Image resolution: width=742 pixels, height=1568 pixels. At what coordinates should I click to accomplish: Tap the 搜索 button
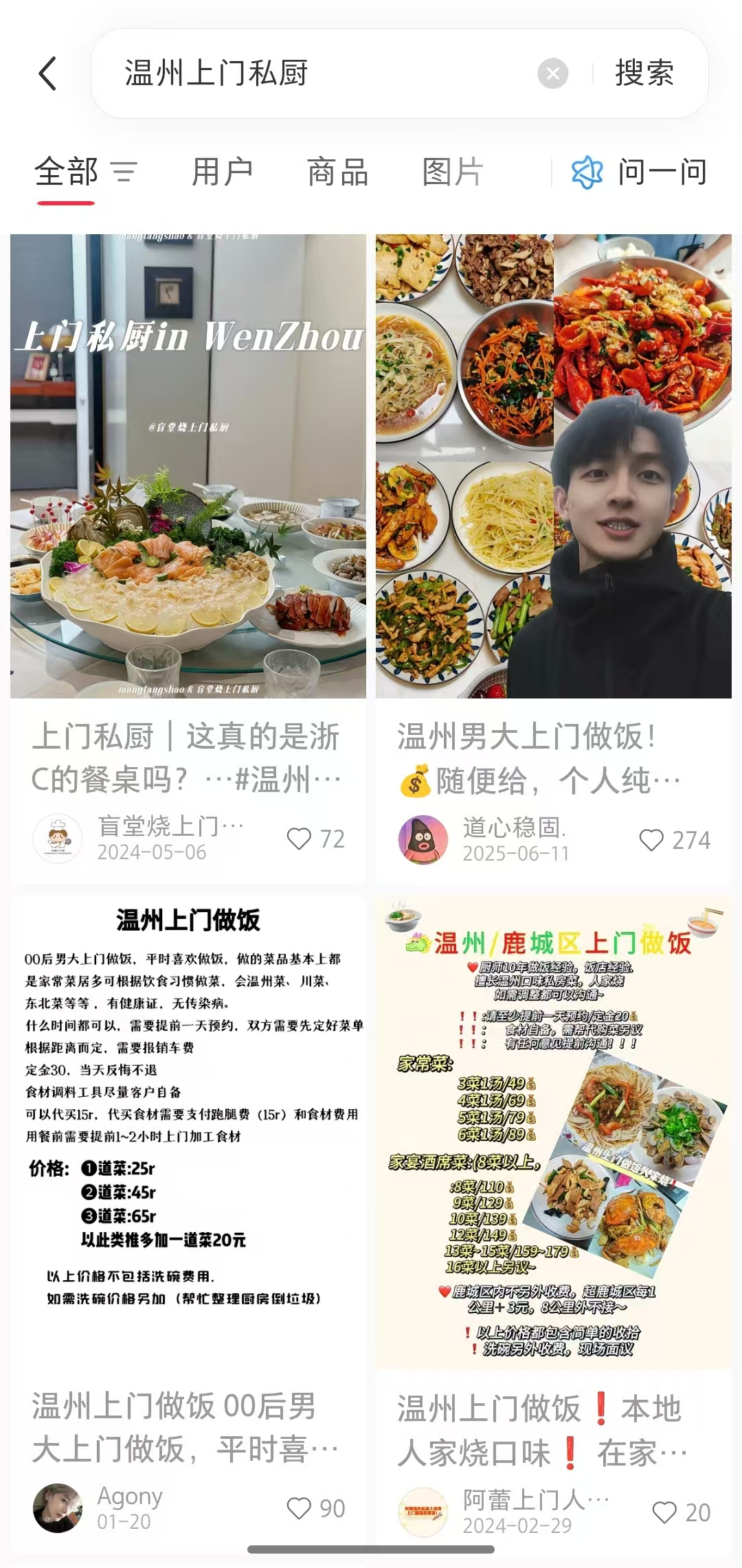pyautogui.click(x=644, y=73)
